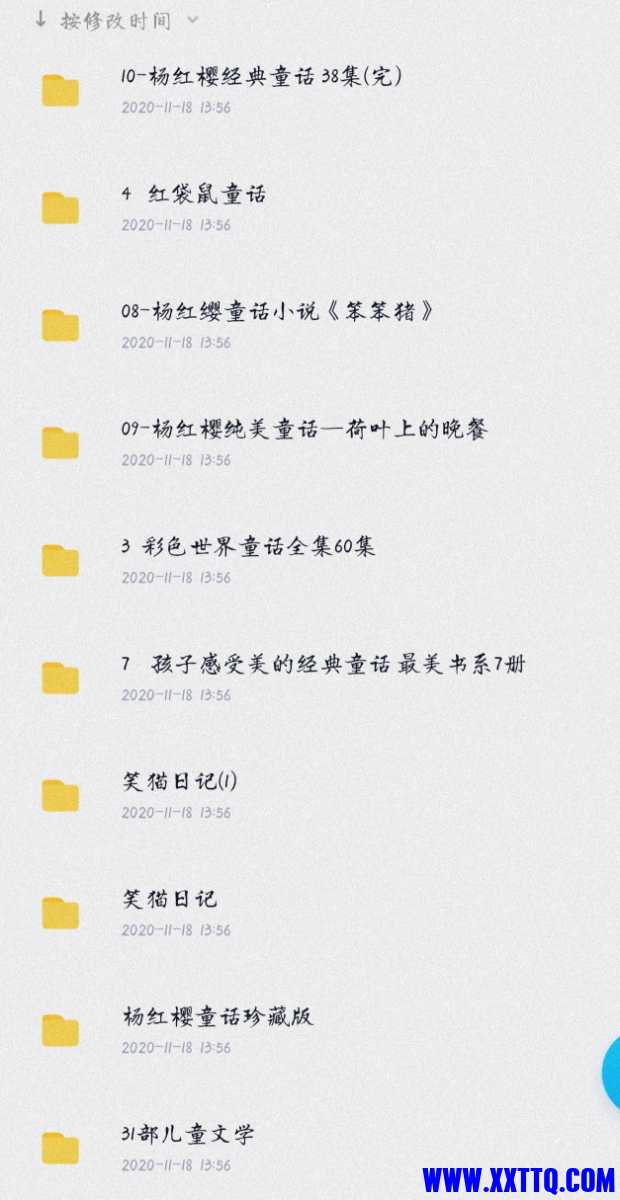Tap the blue floating action button
The image size is (620, 1200).
point(612,1072)
